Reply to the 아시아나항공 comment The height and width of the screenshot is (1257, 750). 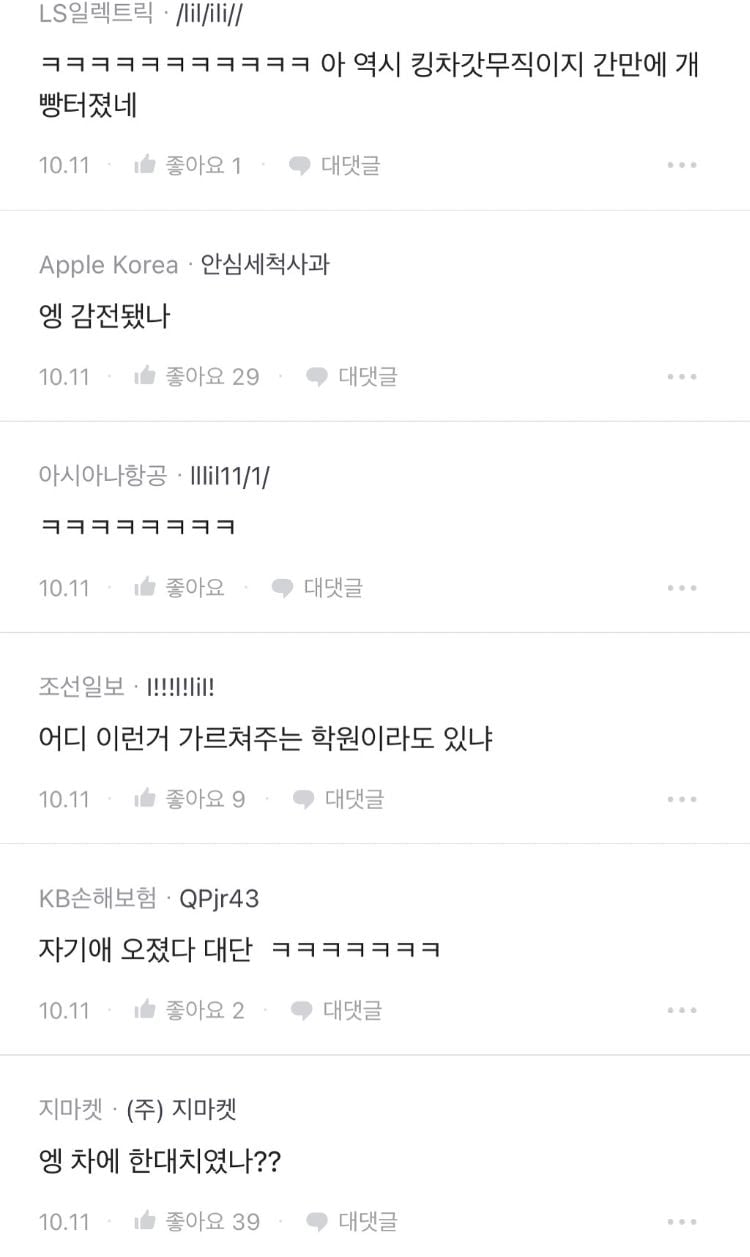[x=317, y=587]
